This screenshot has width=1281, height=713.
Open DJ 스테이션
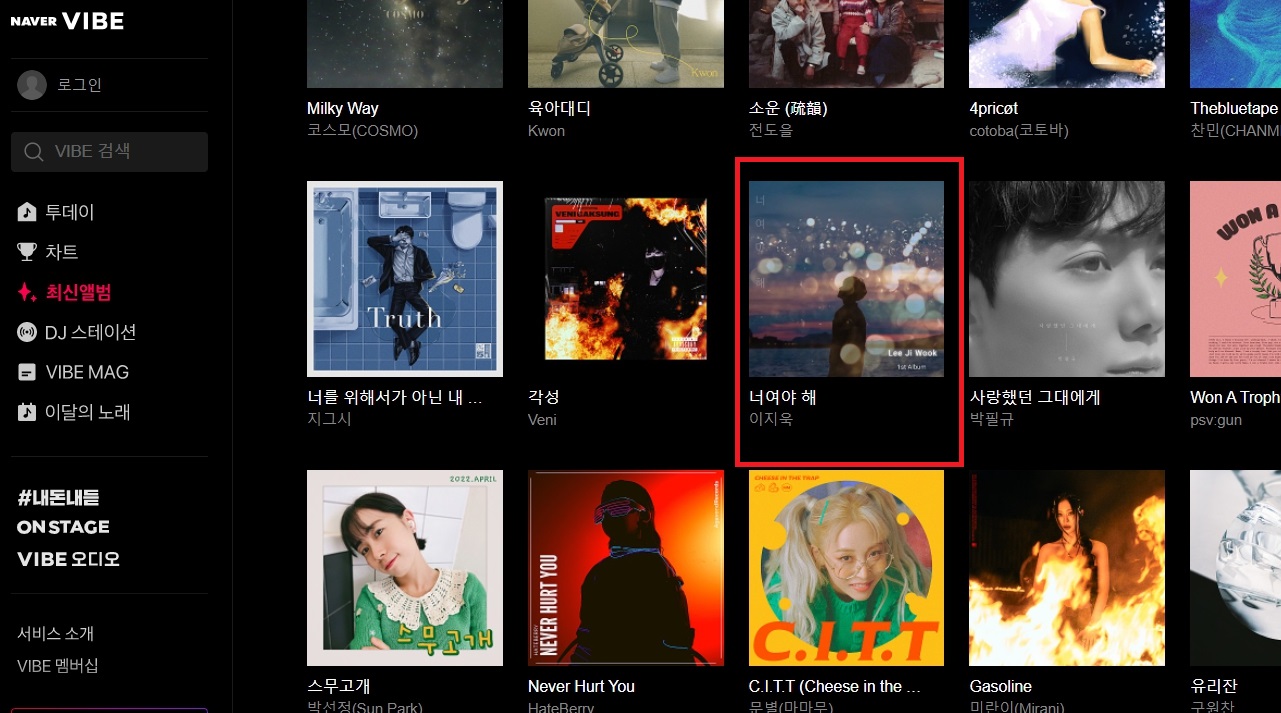click(89, 332)
